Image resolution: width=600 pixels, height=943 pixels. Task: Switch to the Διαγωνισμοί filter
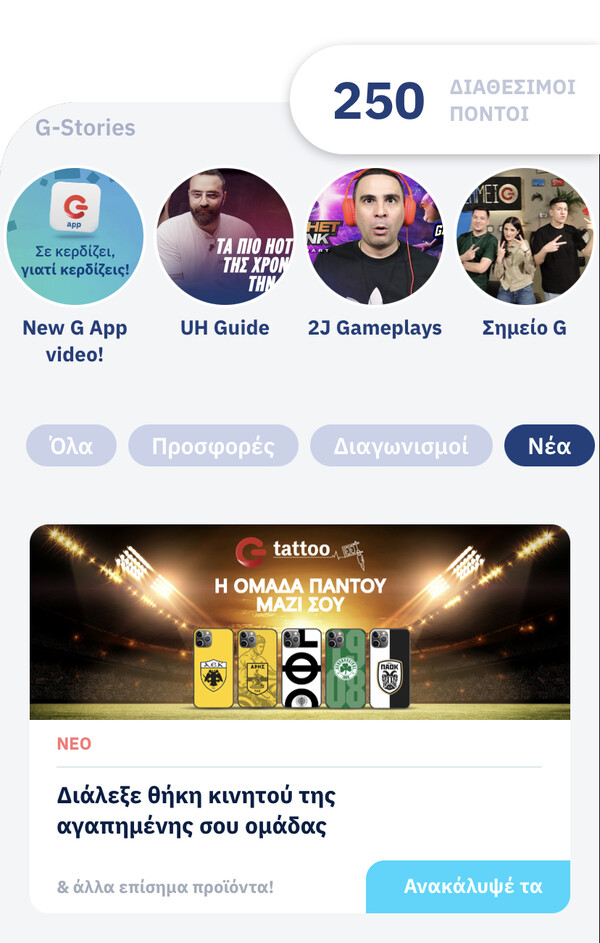(401, 446)
